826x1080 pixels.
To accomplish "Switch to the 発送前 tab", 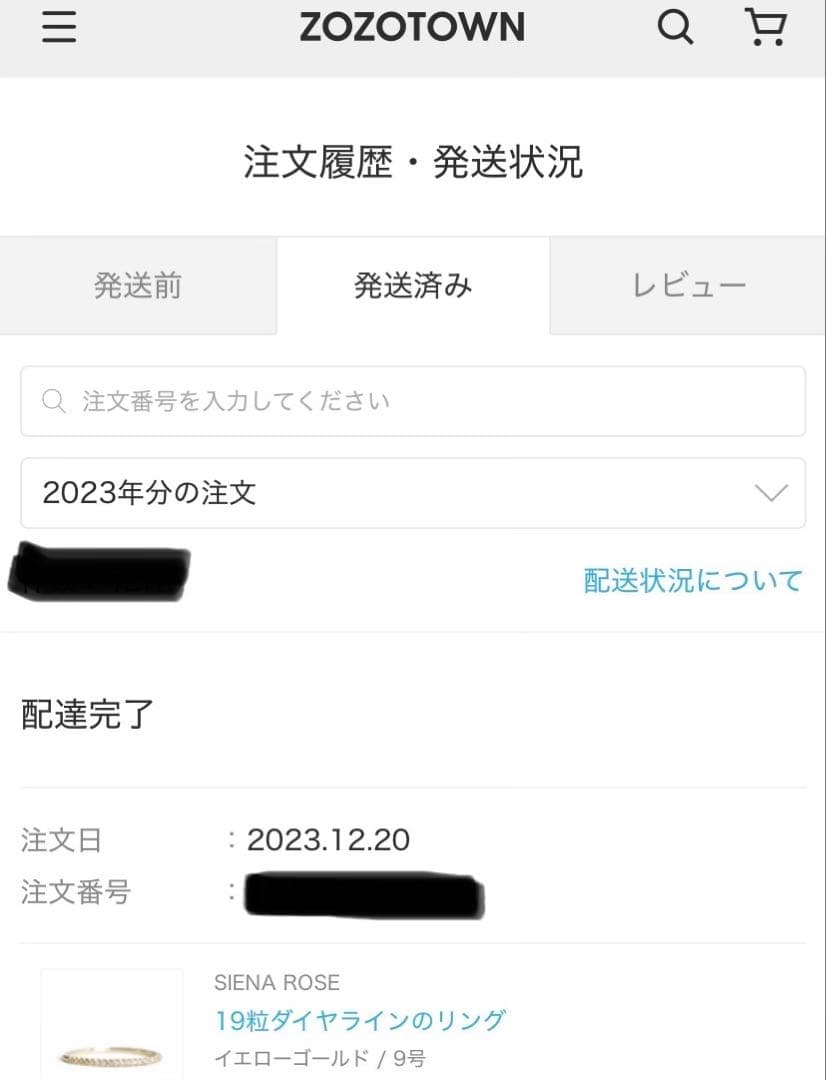I will pos(137,285).
